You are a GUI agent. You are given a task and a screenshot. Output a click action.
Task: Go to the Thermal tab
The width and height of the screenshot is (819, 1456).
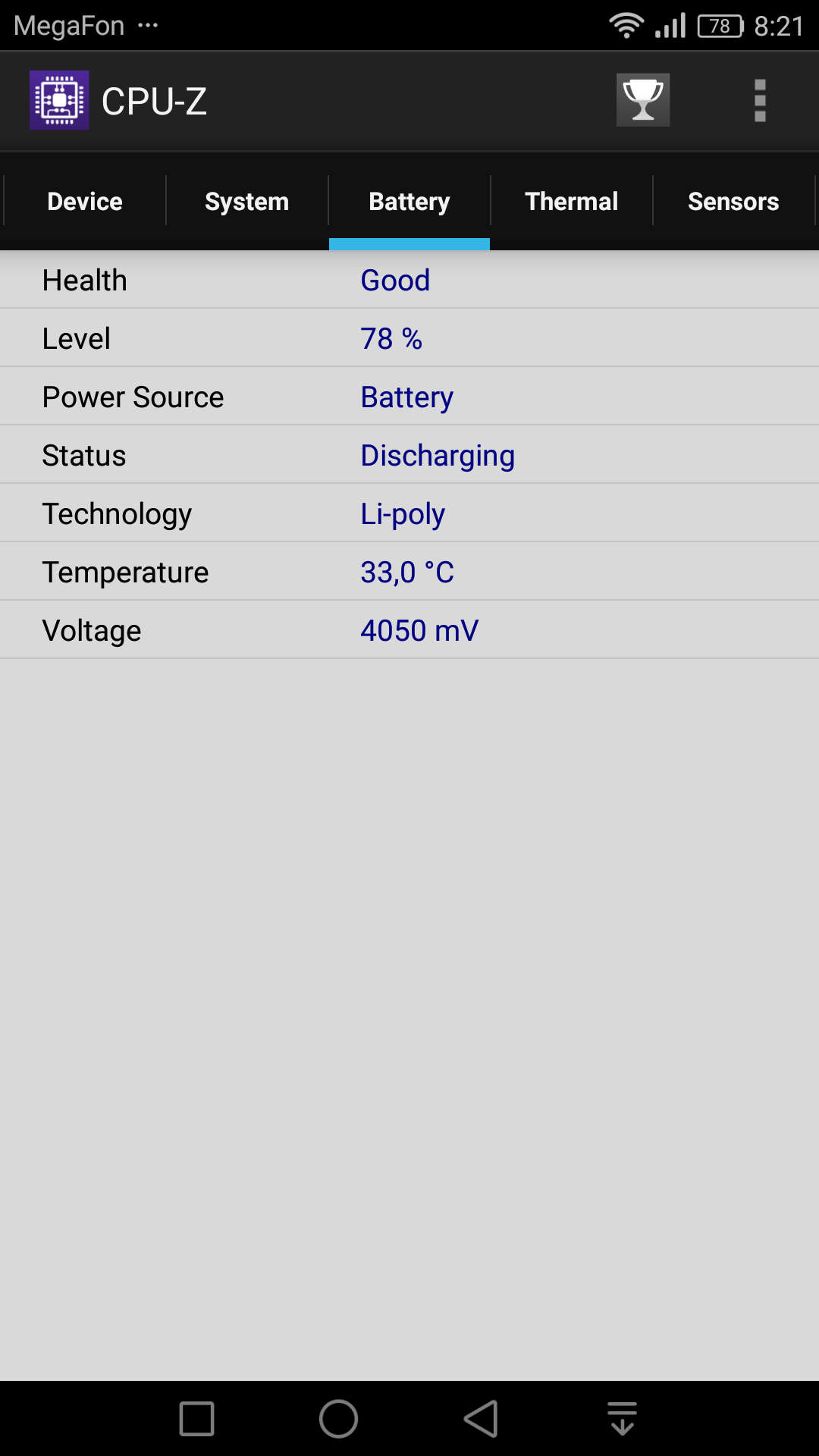pyautogui.click(x=572, y=201)
